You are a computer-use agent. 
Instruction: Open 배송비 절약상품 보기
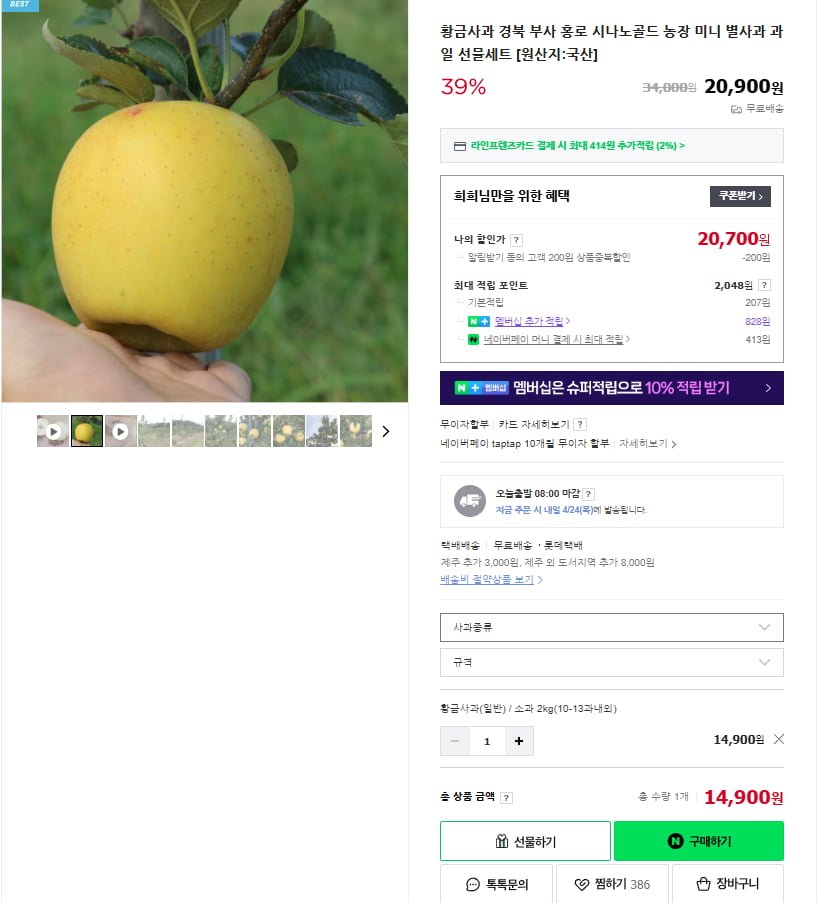[491, 579]
